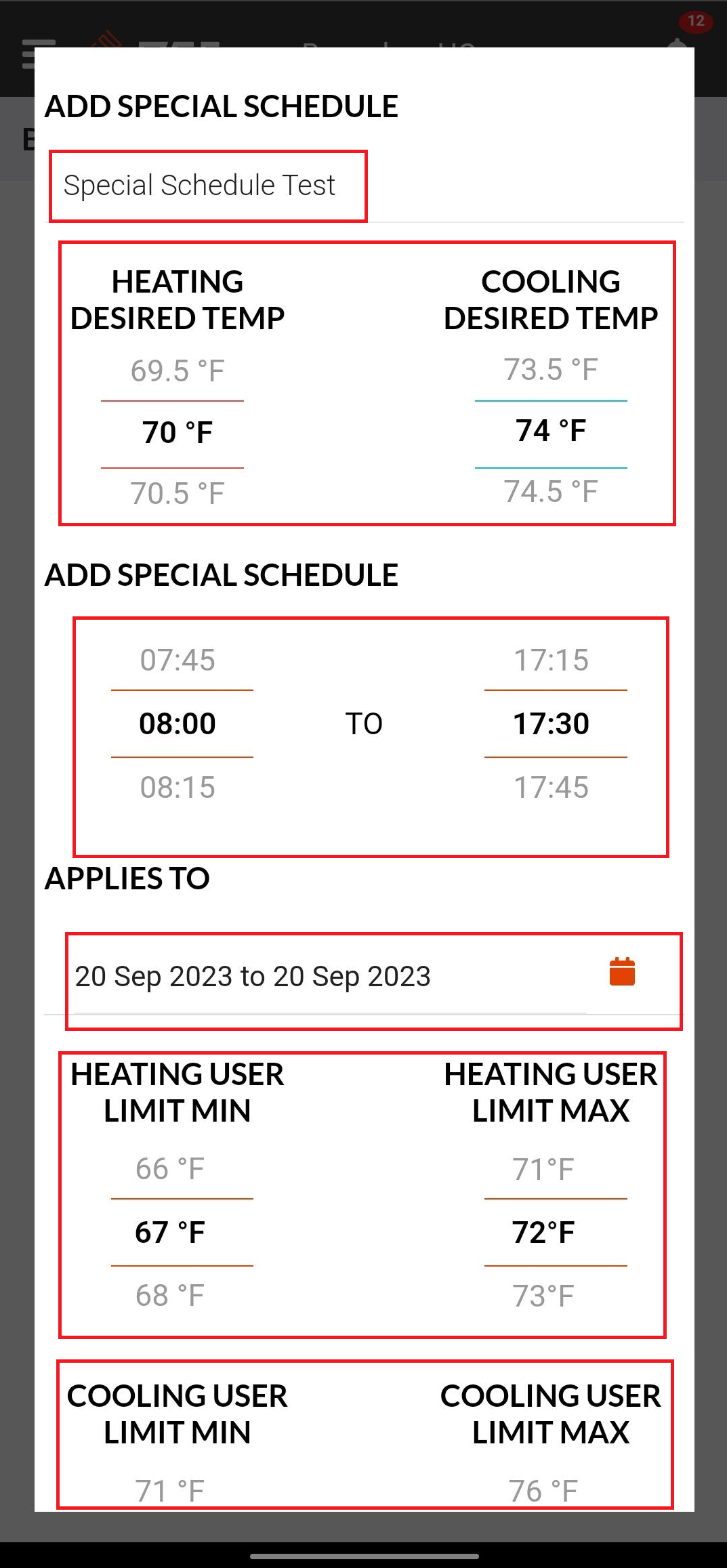
Task: Select 70.5 °F as heating desired temp
Action: tap(177, 493)
